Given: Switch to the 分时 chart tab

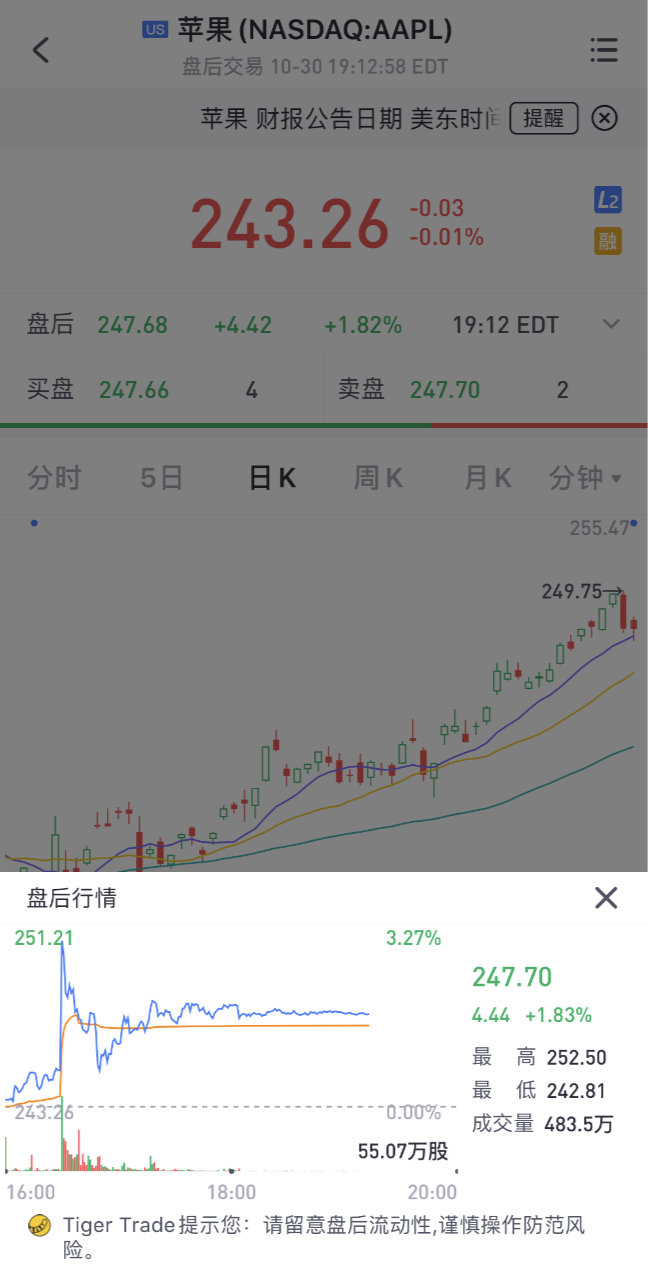Looking at the screenshot, I should point(54,478).
